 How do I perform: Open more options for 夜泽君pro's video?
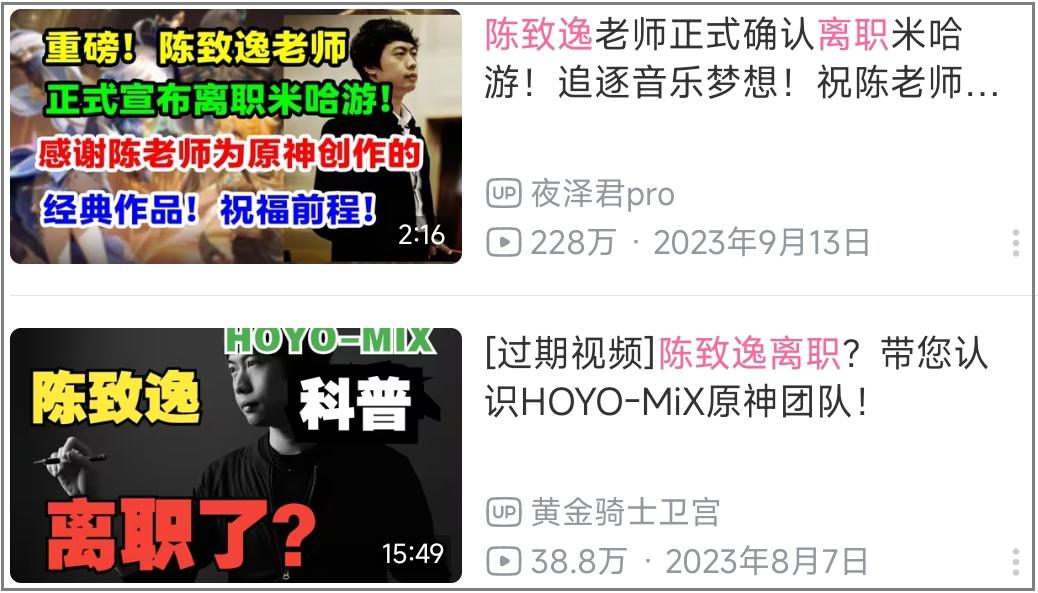coord(1015,243)
